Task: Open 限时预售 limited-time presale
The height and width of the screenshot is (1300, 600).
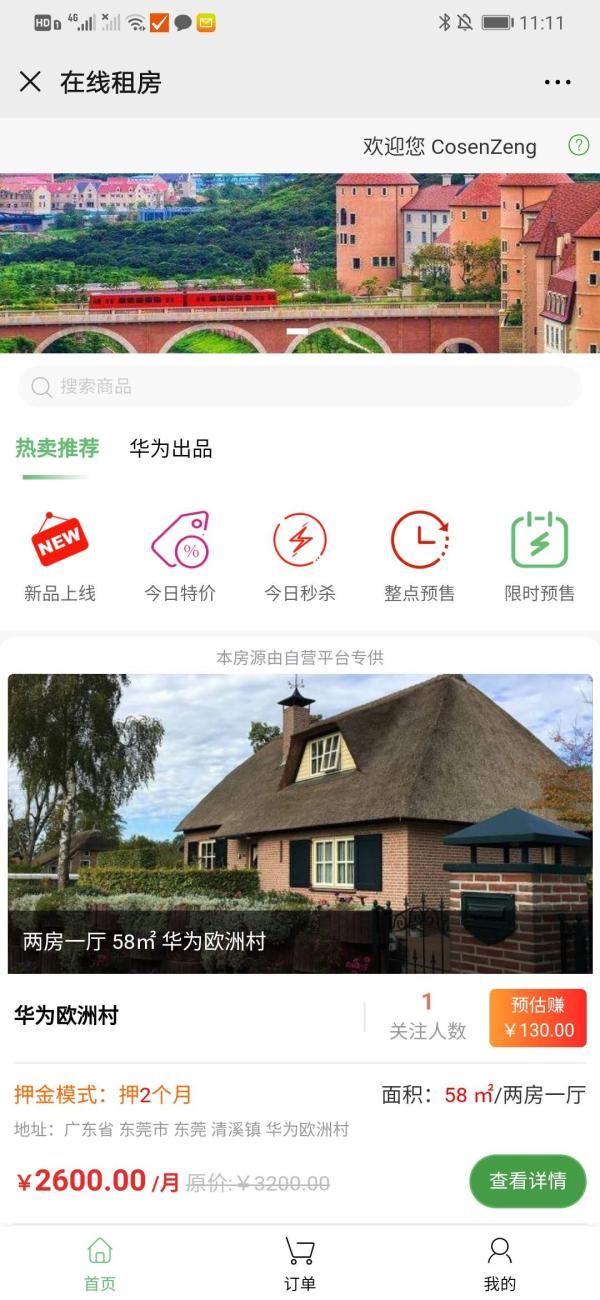Action: [540, 555]
